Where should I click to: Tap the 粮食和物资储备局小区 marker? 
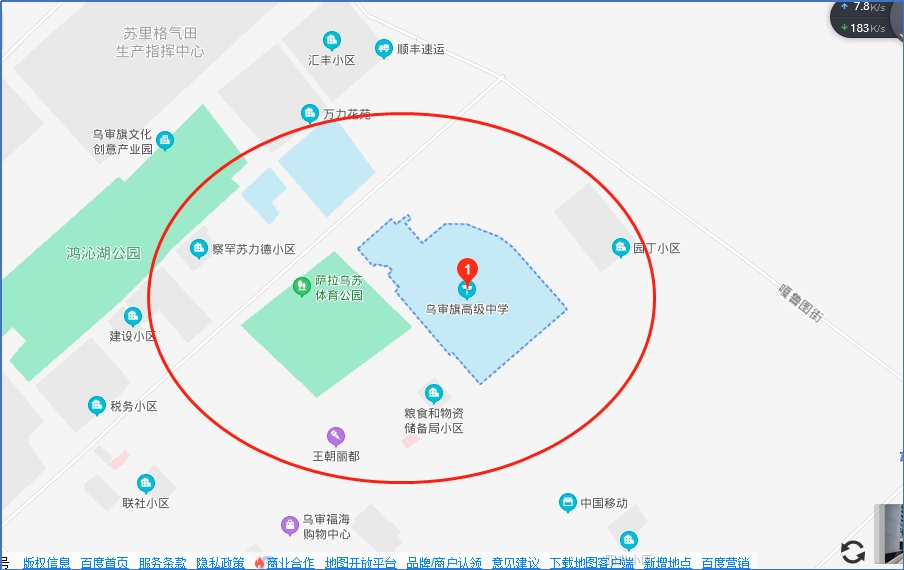433,393
